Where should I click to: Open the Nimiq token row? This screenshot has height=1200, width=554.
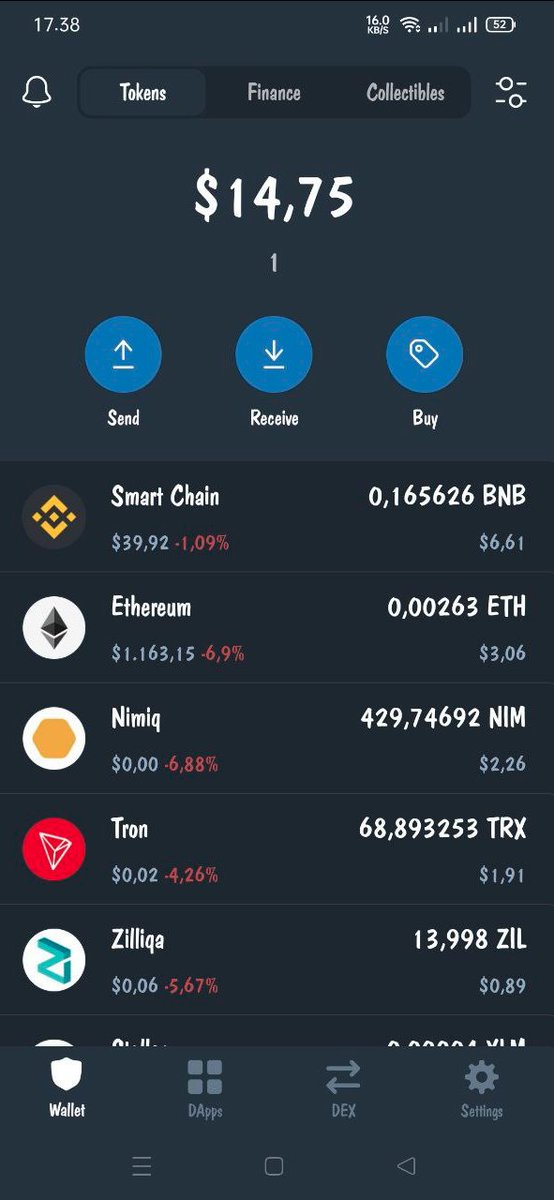(277, 739)
